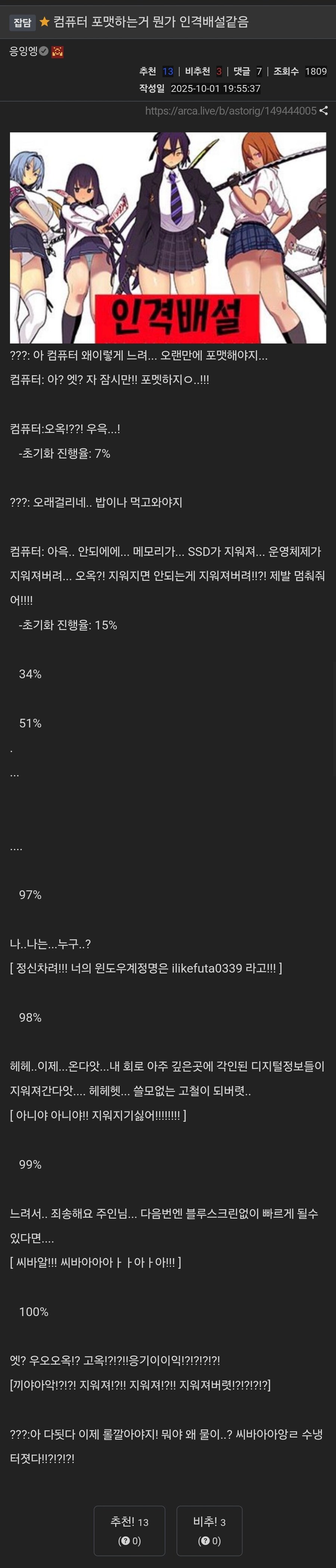Upvote the post with 추천! button

tap(129, 1530)
